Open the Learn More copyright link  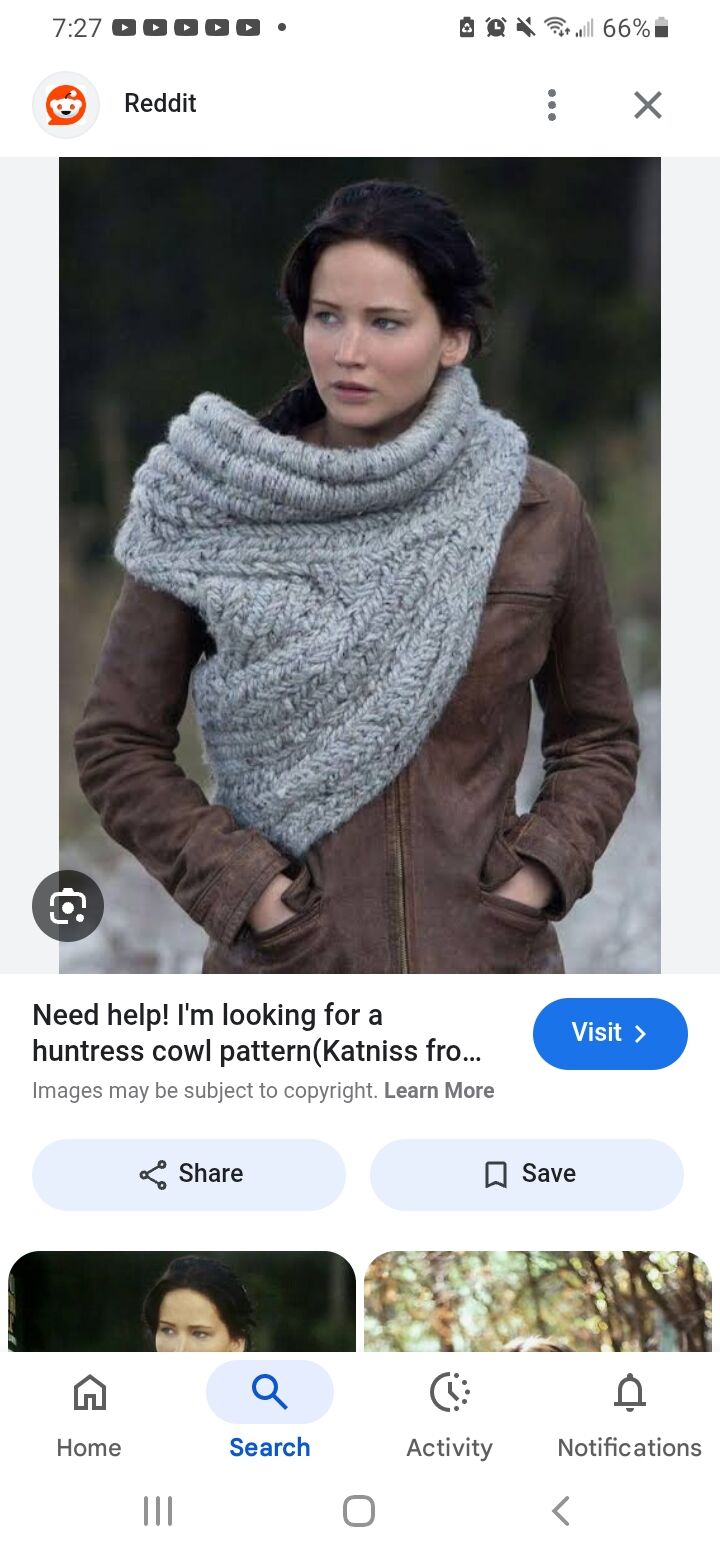tap(439, 1091)
